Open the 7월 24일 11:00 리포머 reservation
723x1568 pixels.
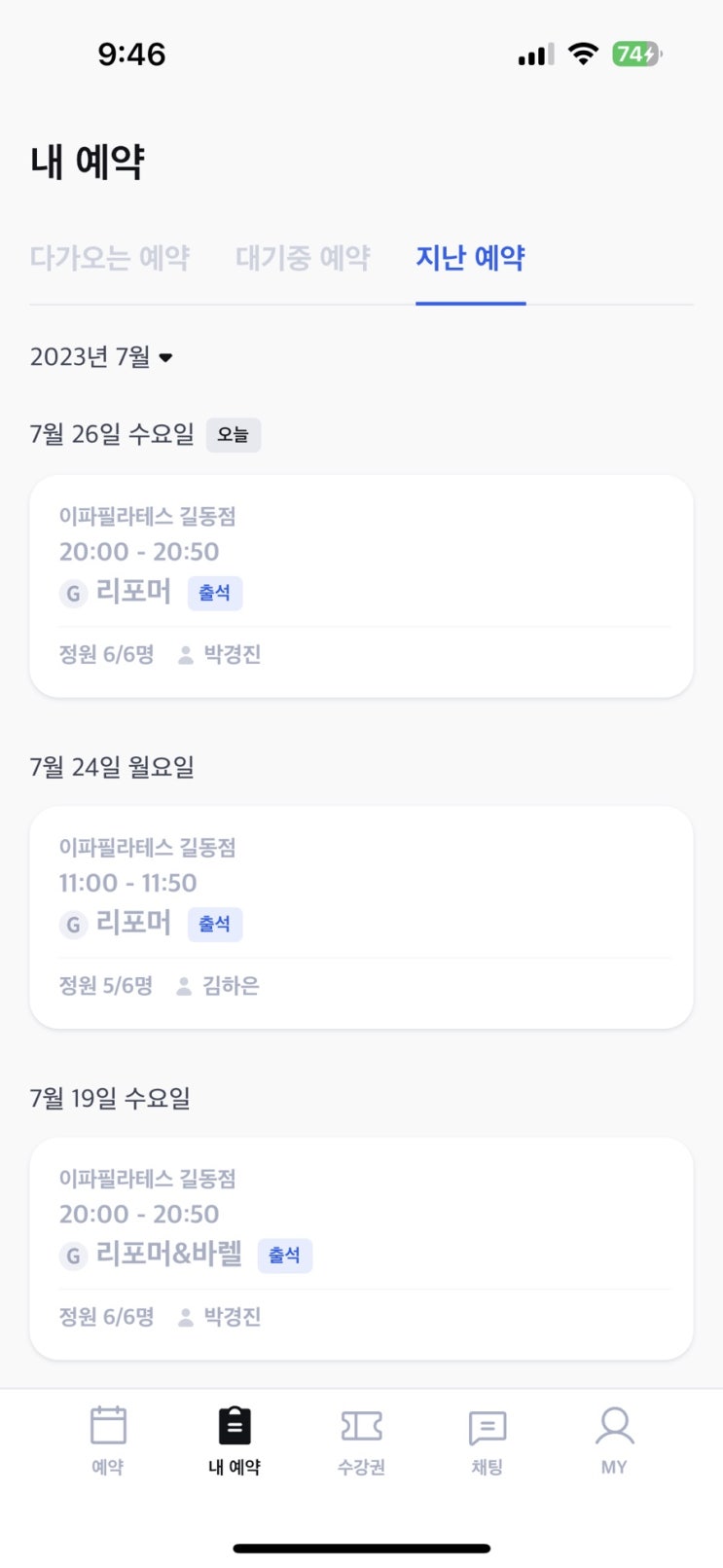361,917
